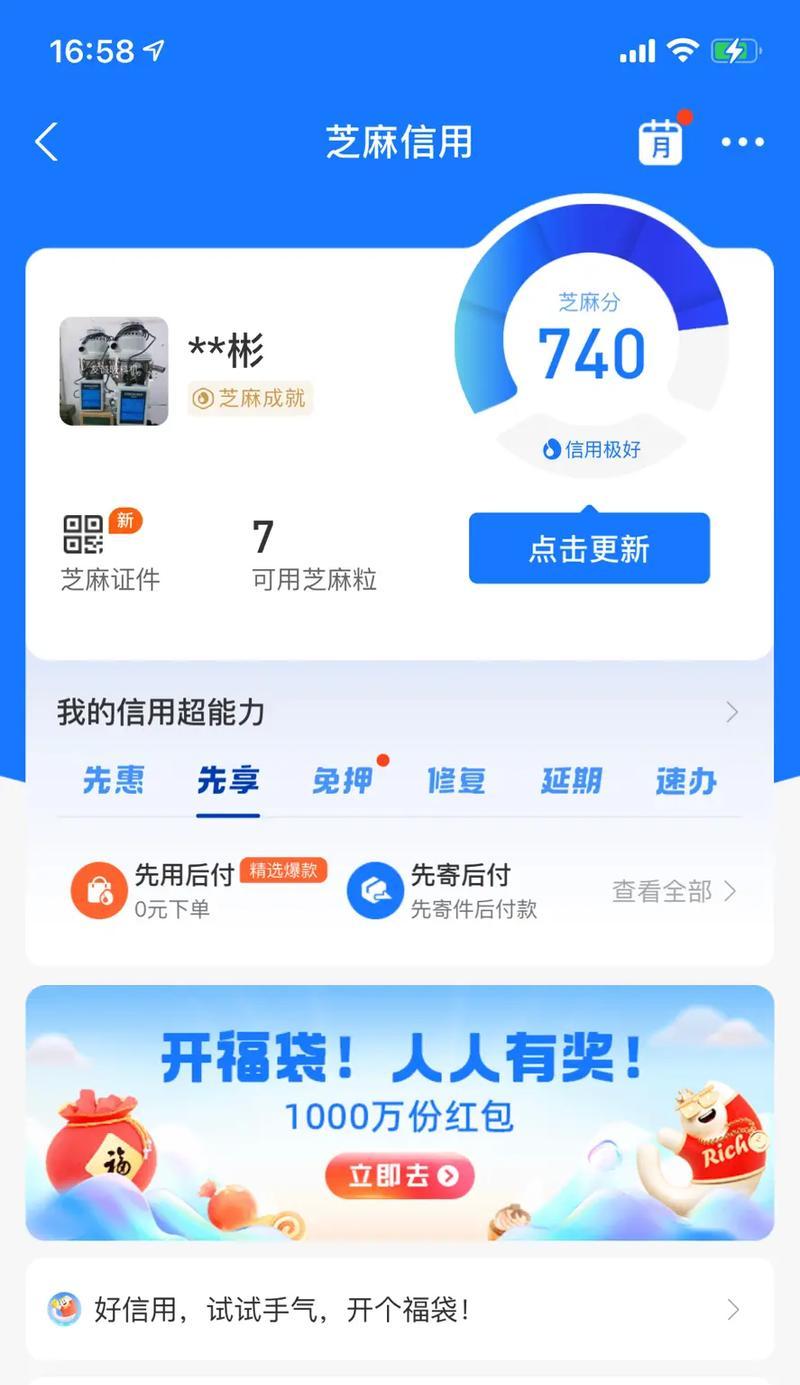Tap 查看全部 to see all
The image size is (800, 1385).
coord(674,891)
